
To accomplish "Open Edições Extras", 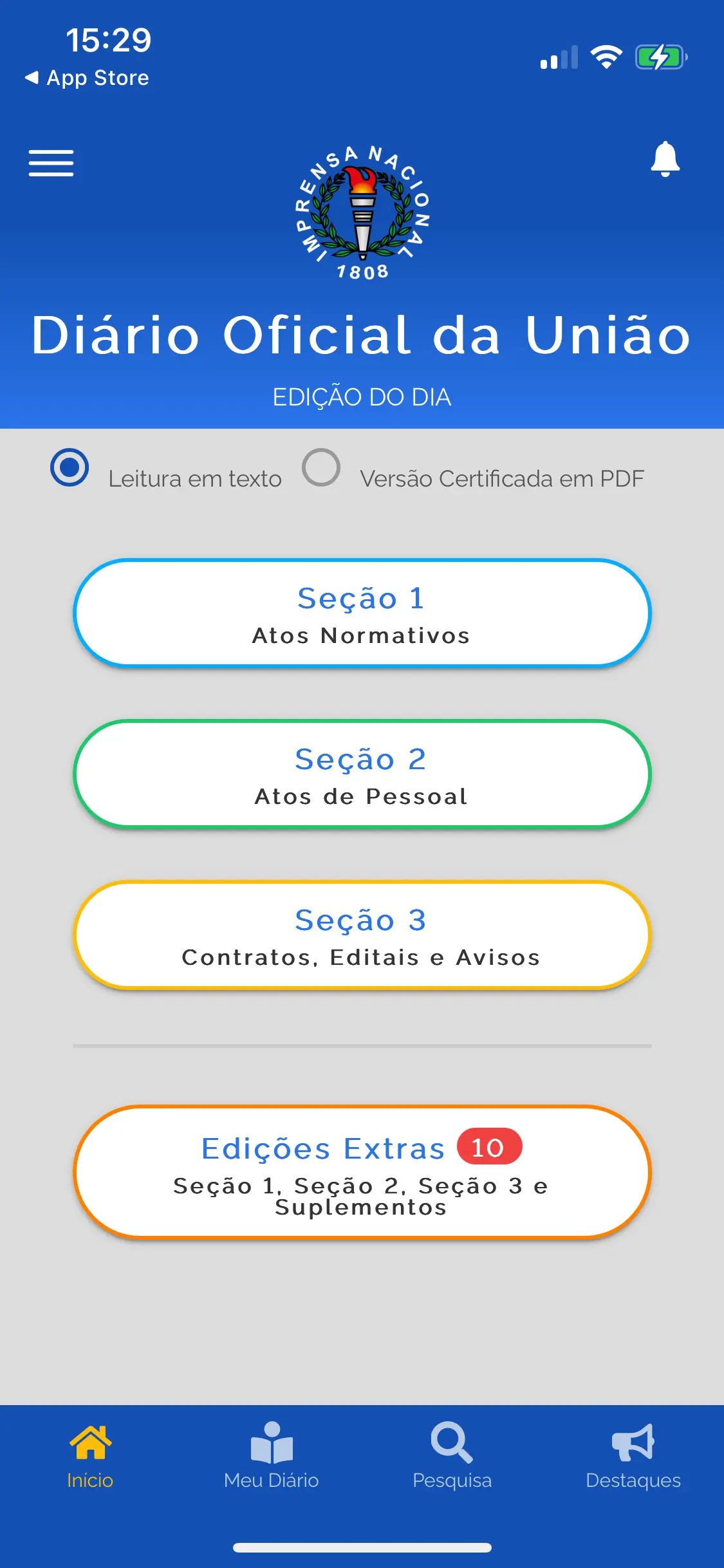I will pos(362,1172).
